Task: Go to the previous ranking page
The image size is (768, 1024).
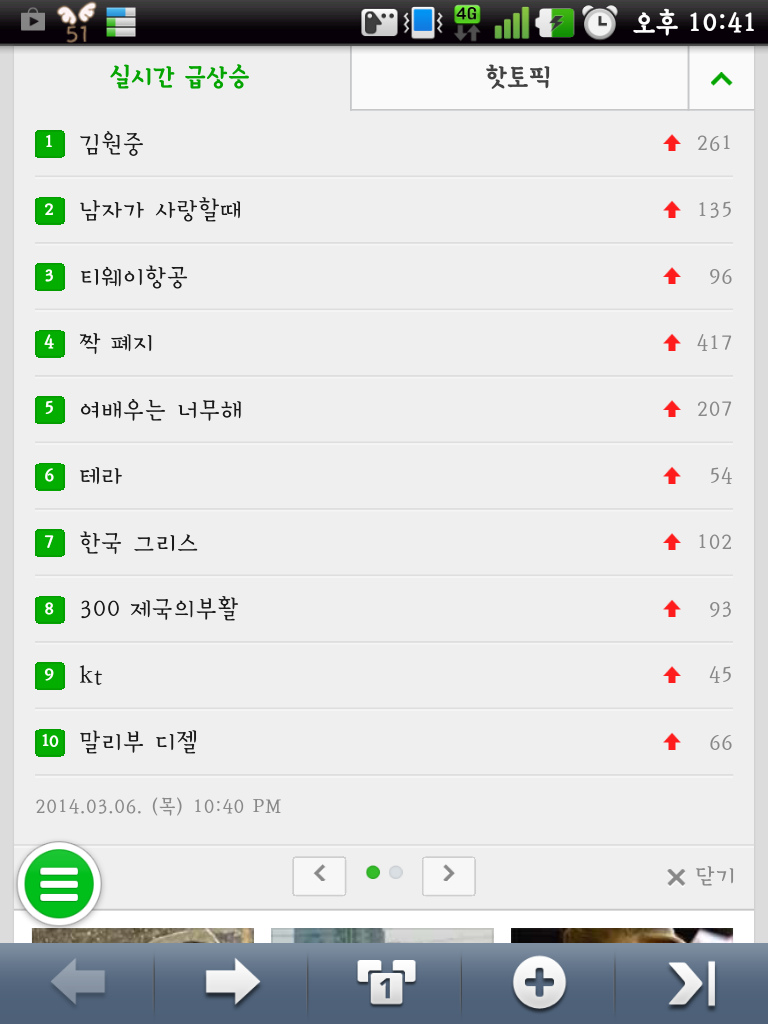Action: (x=319, y=875)
